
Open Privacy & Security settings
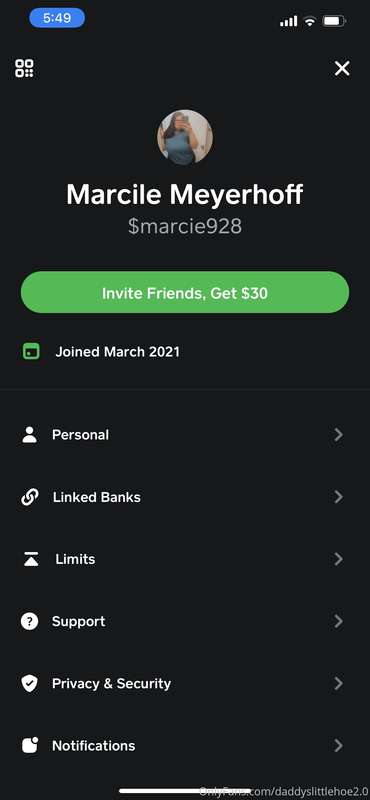[185, 684]
